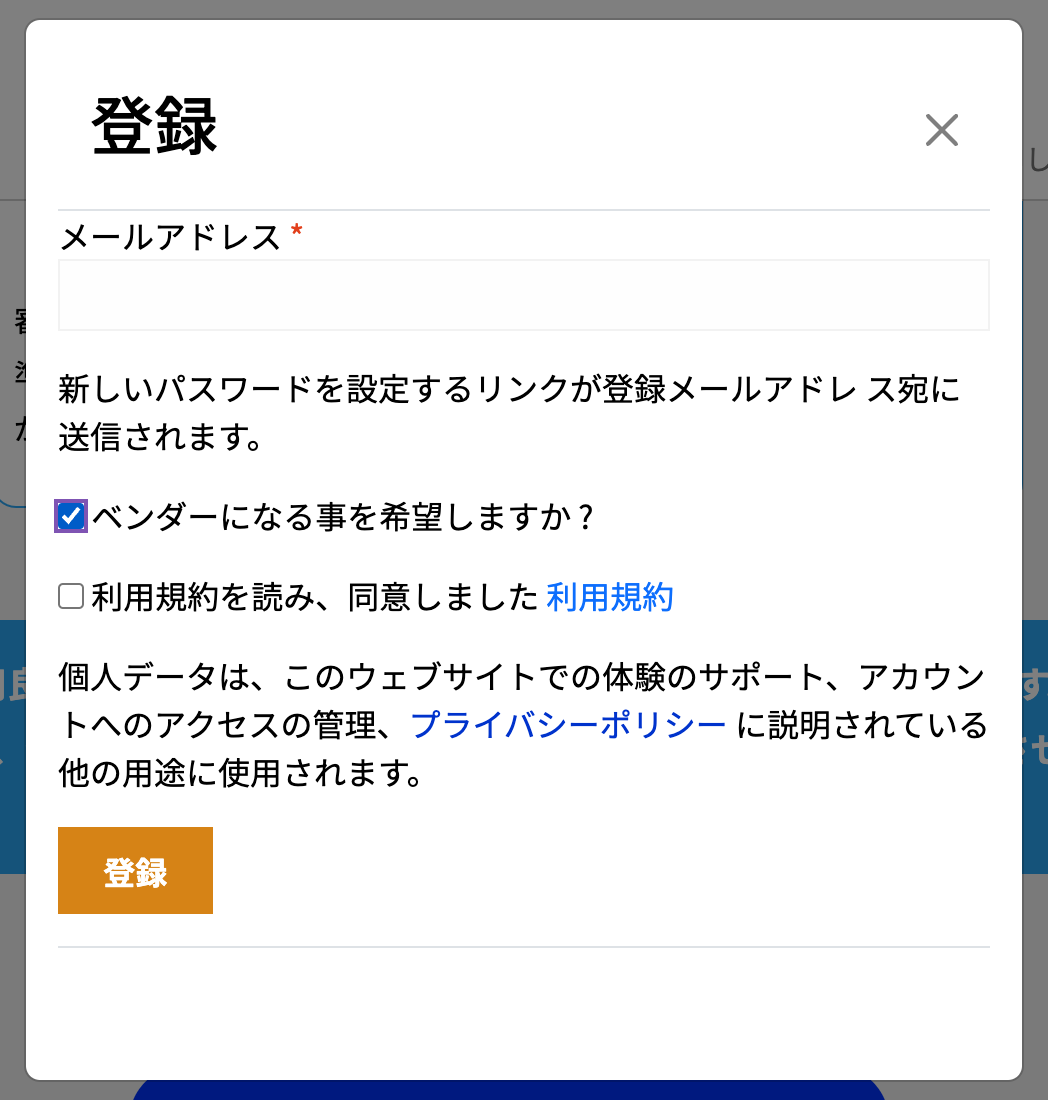Screen dimensions: 1048x1100
Task: Uncheck the ベンダーになる事を希望しますか checkbox
Action: point(71,516)
